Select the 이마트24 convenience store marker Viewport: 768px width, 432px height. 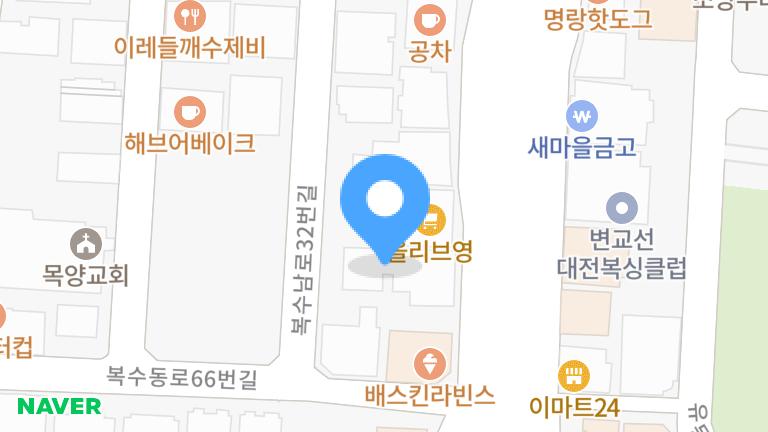pos(573,376)
